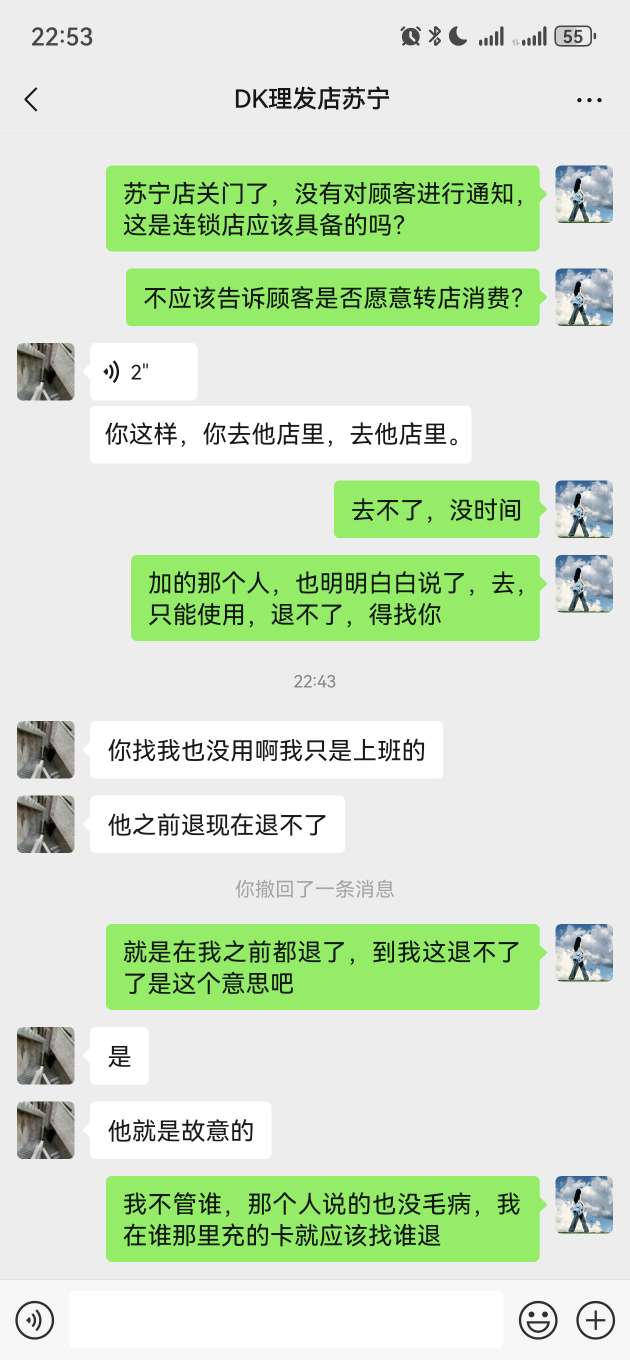Go back from DK理发店苏宁 chat

[31, 99]
